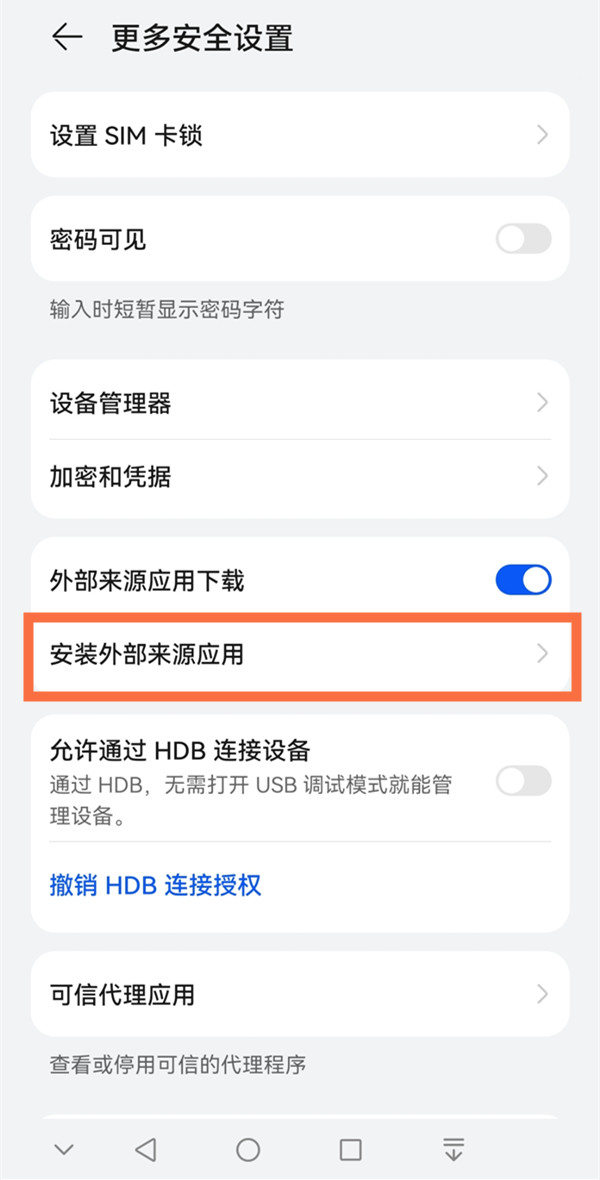Hide the navigation bar with the down chevron
This screenshot has height=1180, width=600.
[64, 1150]
